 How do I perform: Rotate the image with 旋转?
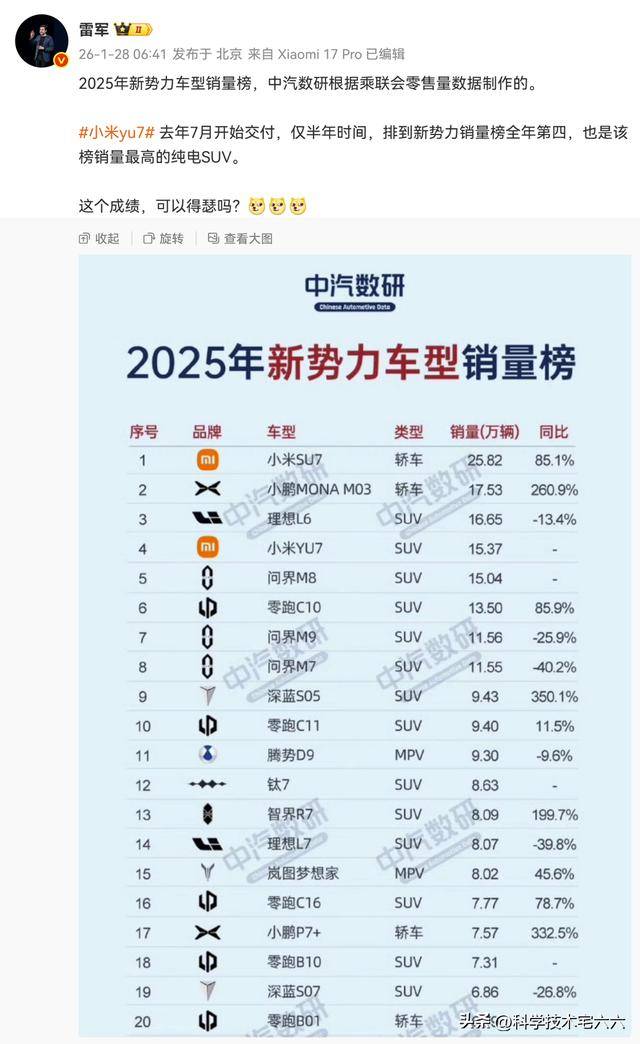pyautogui.click(x=164, y=238)
